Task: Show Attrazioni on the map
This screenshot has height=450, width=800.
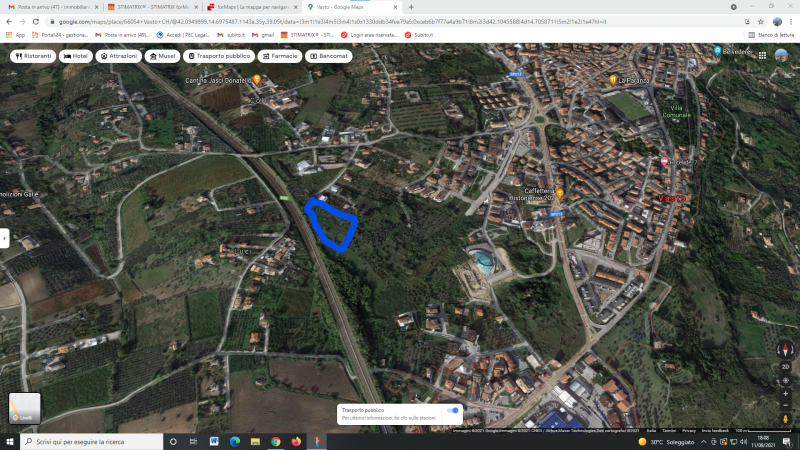Action: click(120, 56)
